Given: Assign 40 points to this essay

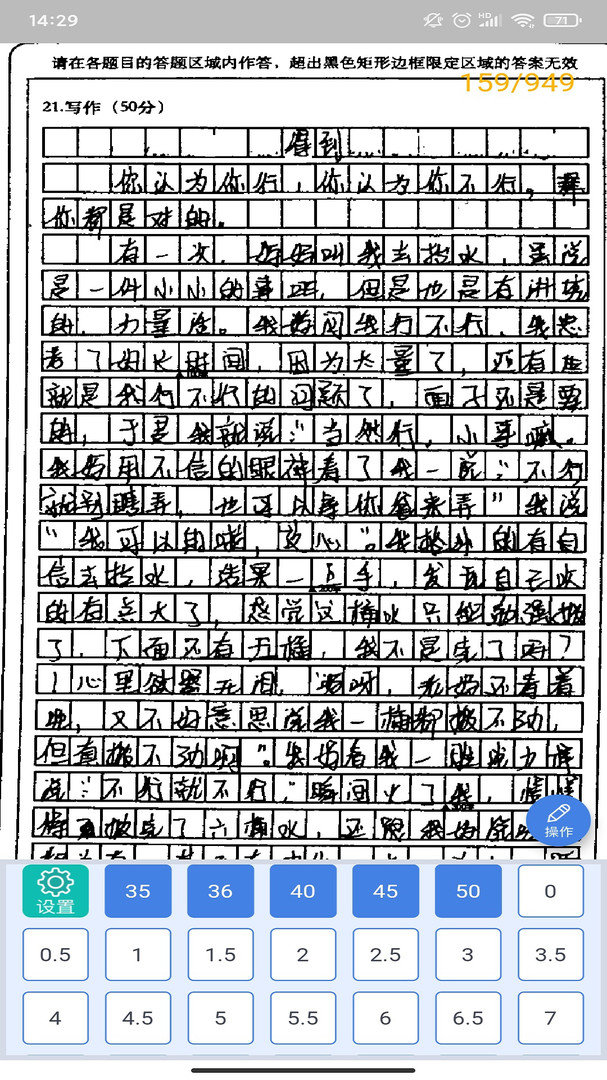Looking at the screenshot, I should (x=303, y=890).
